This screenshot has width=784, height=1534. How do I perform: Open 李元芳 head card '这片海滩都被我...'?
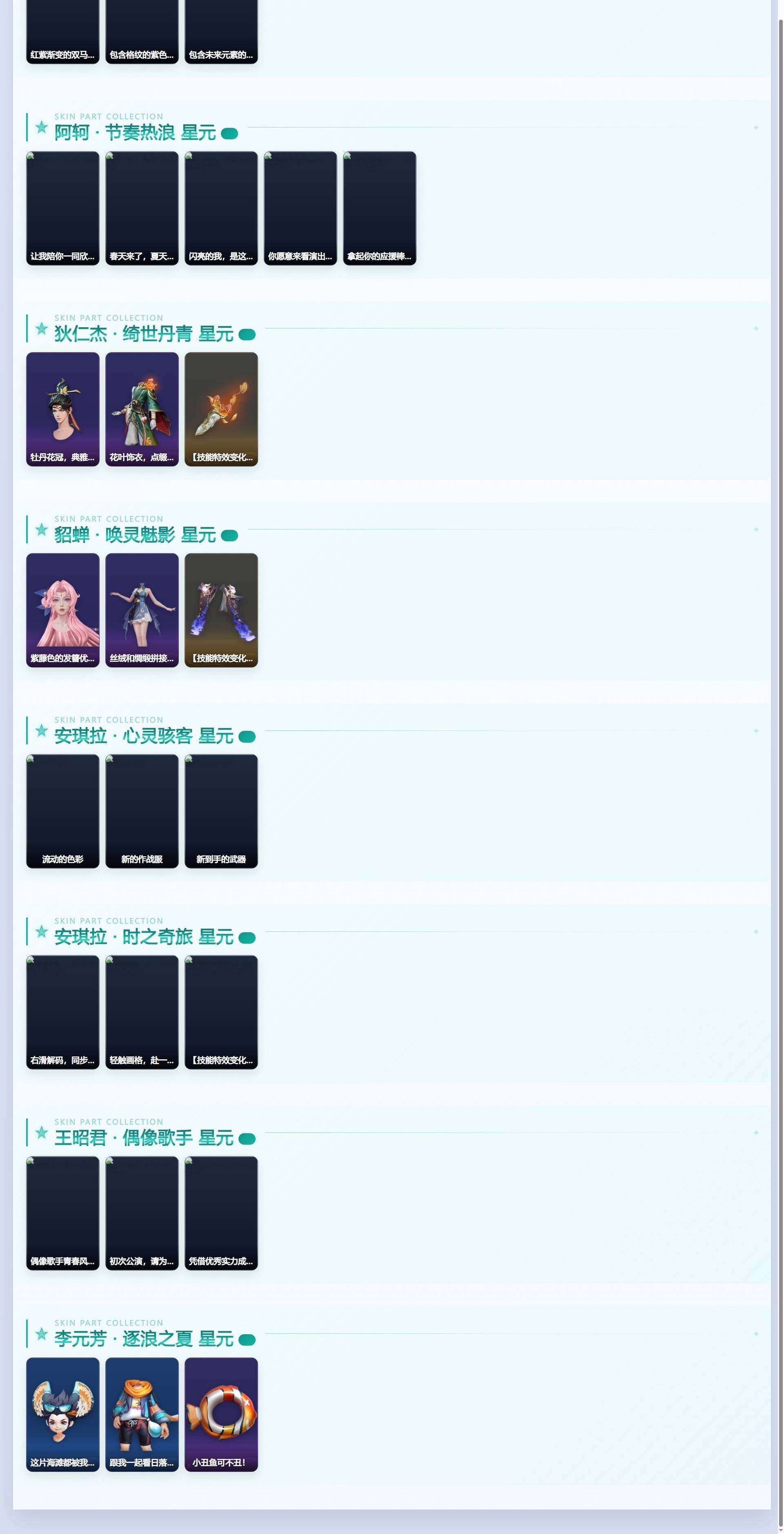[62, 1414]
